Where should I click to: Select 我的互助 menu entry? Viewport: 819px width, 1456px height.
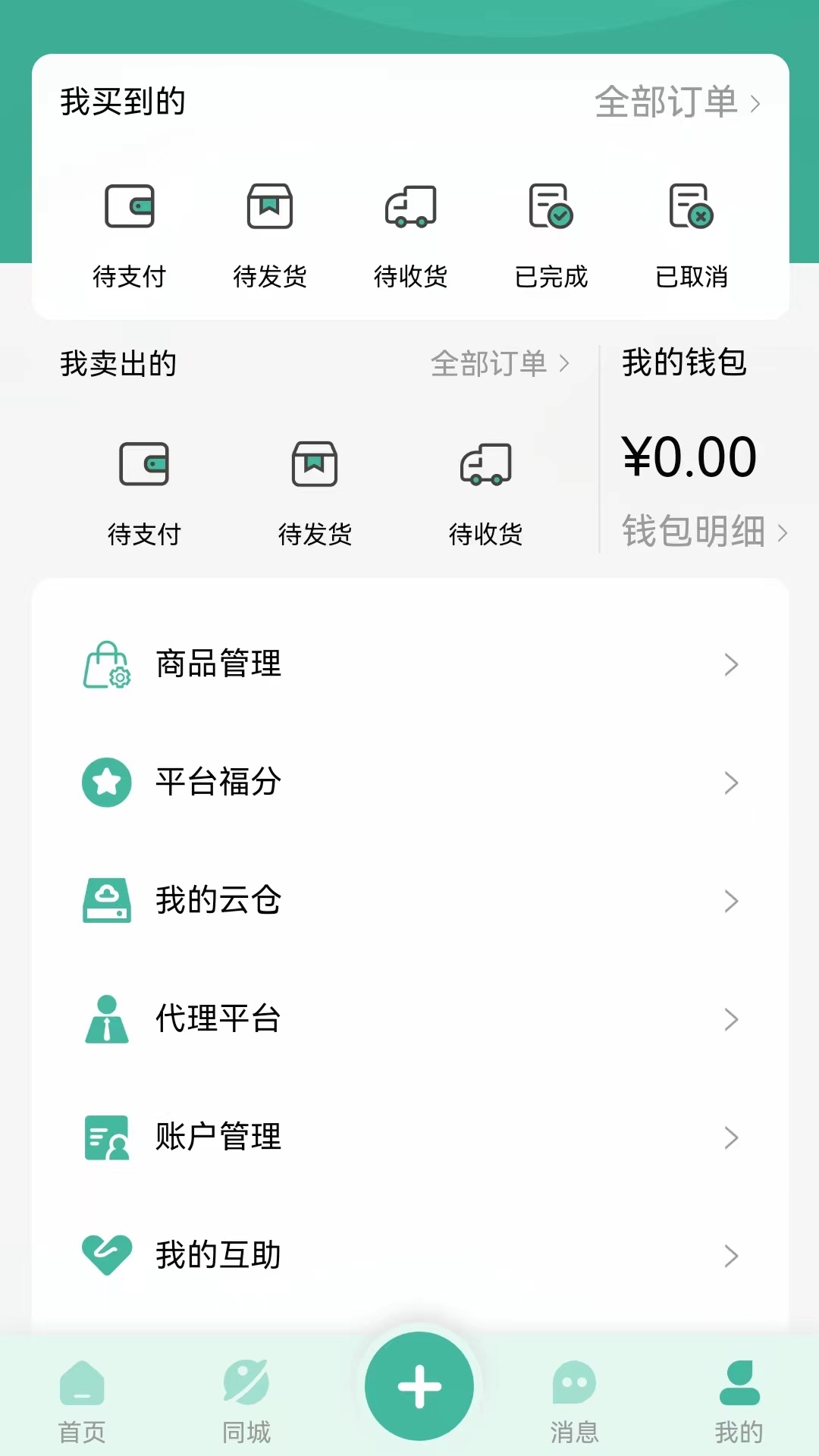[x=218, y=1255]
